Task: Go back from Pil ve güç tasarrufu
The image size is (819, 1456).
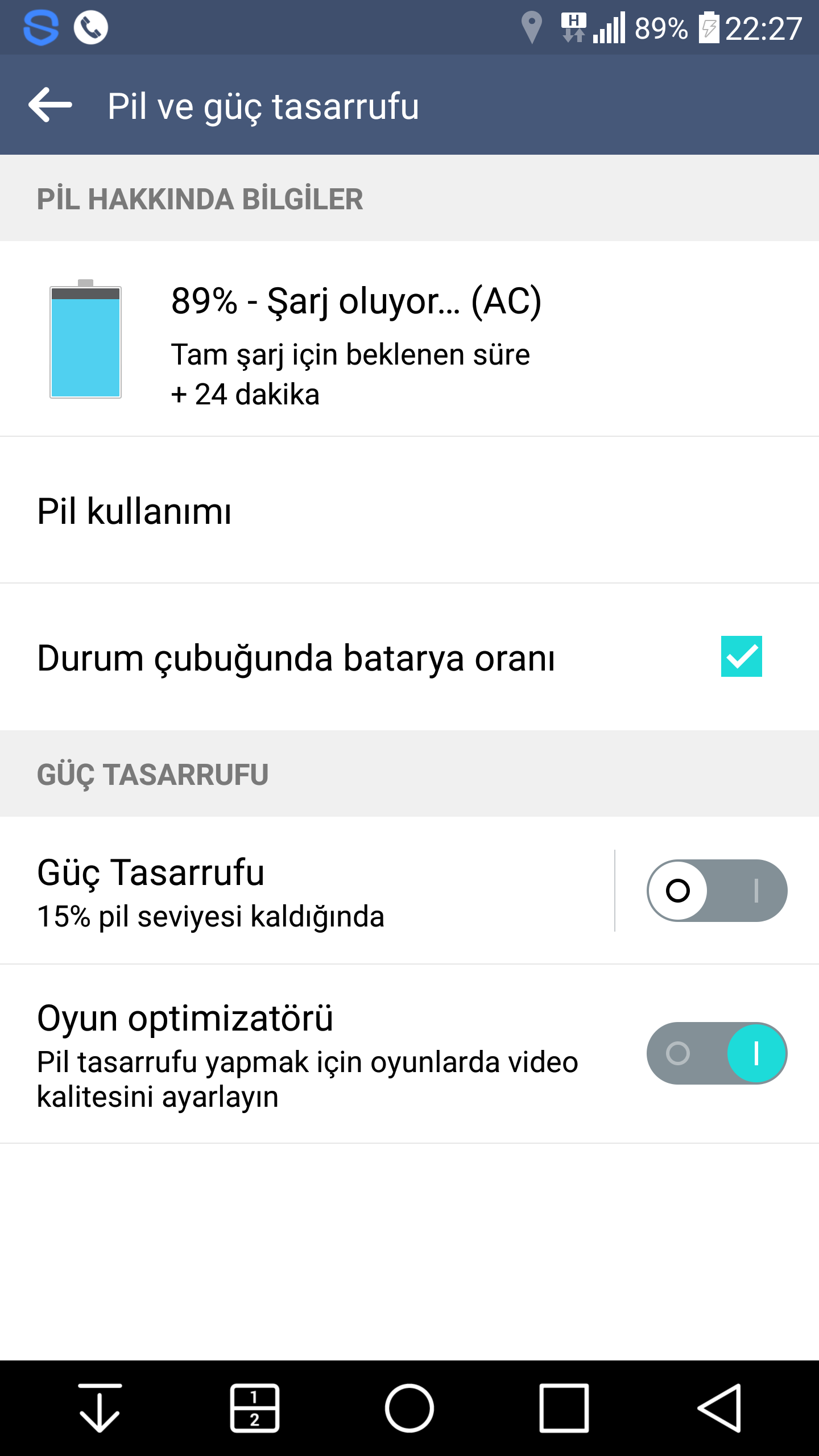Action: (50, 105)
